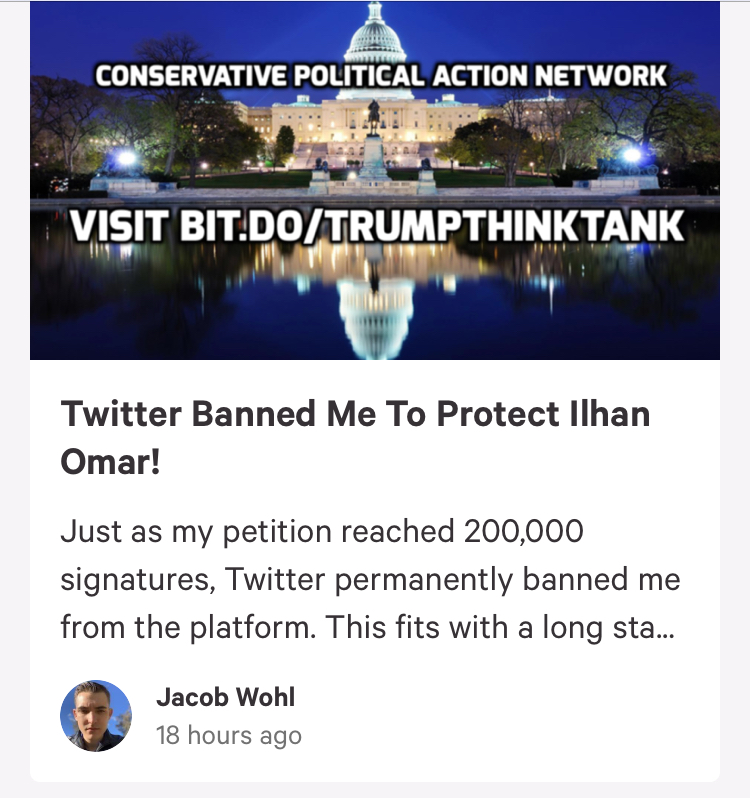Open the 'Twitter Banned Me' article card
The height and width of the screenshot is (798, 750).
(355, 438)
